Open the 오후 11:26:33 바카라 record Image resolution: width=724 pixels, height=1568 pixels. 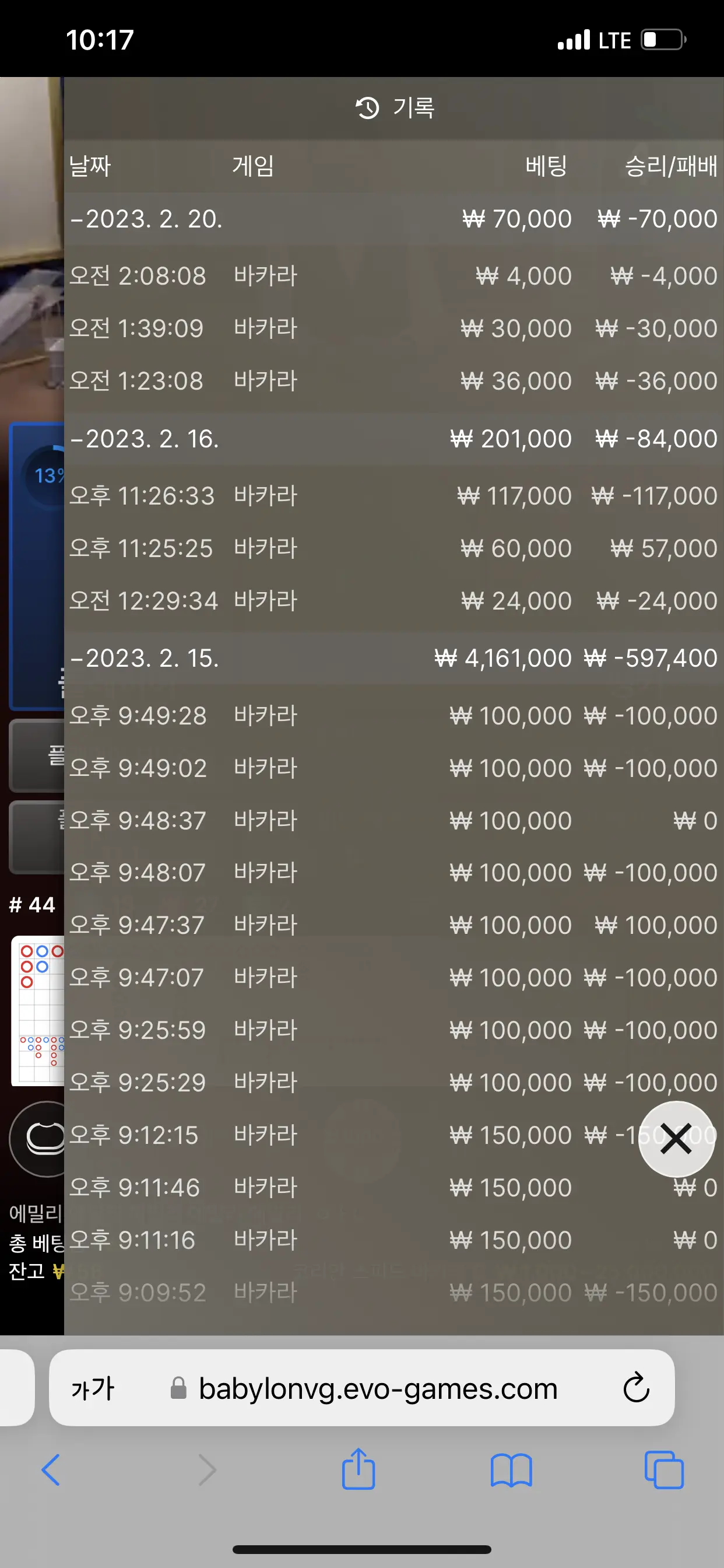(x=393, y=495)
